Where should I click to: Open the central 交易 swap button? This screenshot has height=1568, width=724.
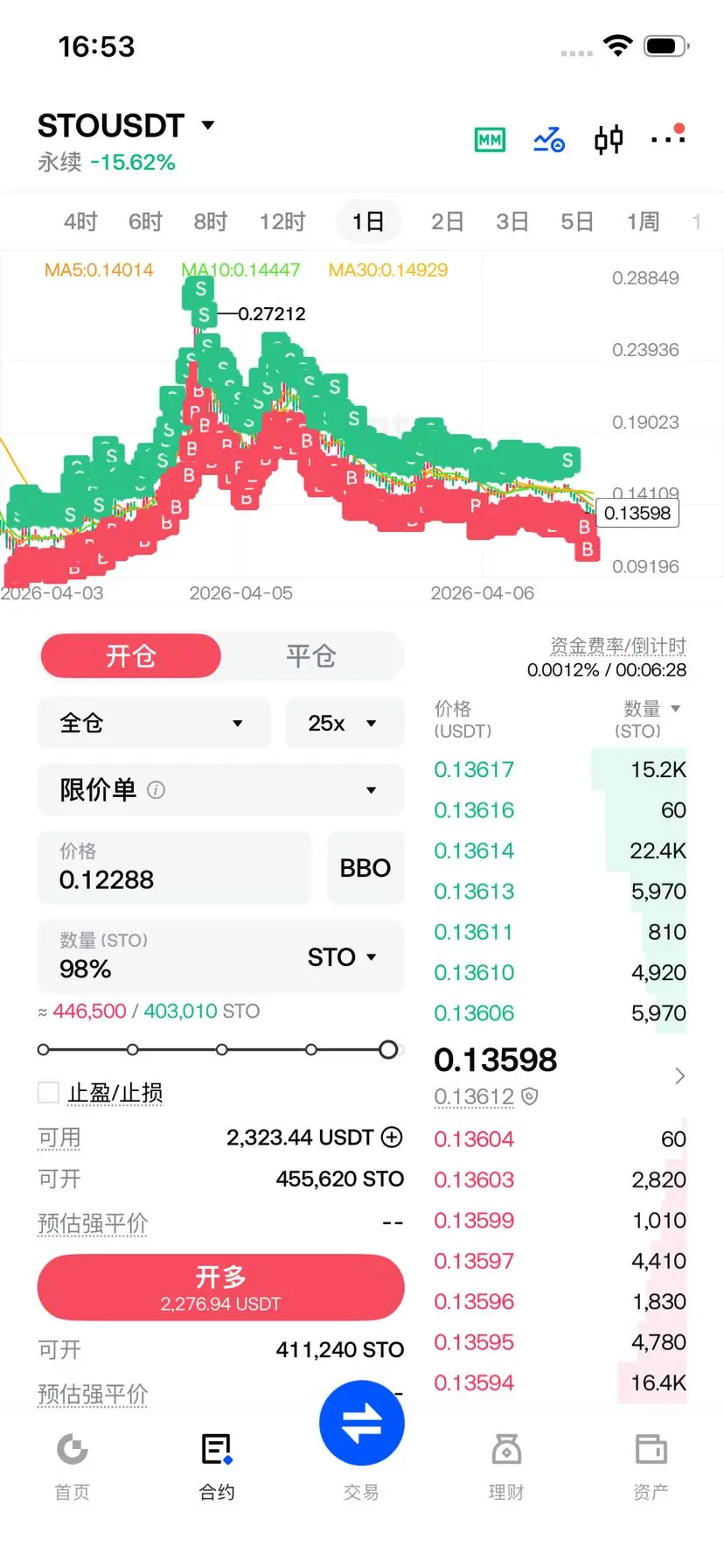362,1424
